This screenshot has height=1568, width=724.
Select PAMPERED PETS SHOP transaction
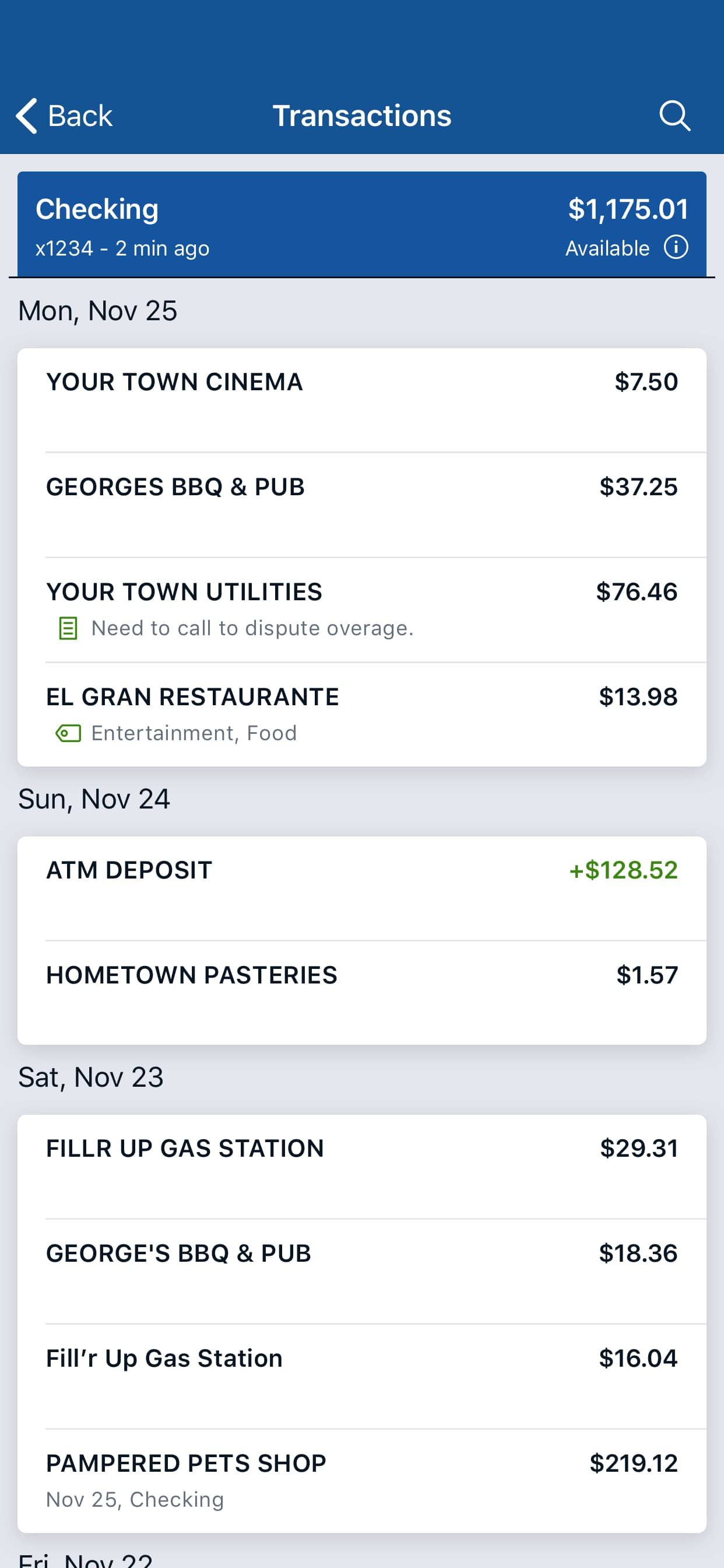(x=362, y=1481)
